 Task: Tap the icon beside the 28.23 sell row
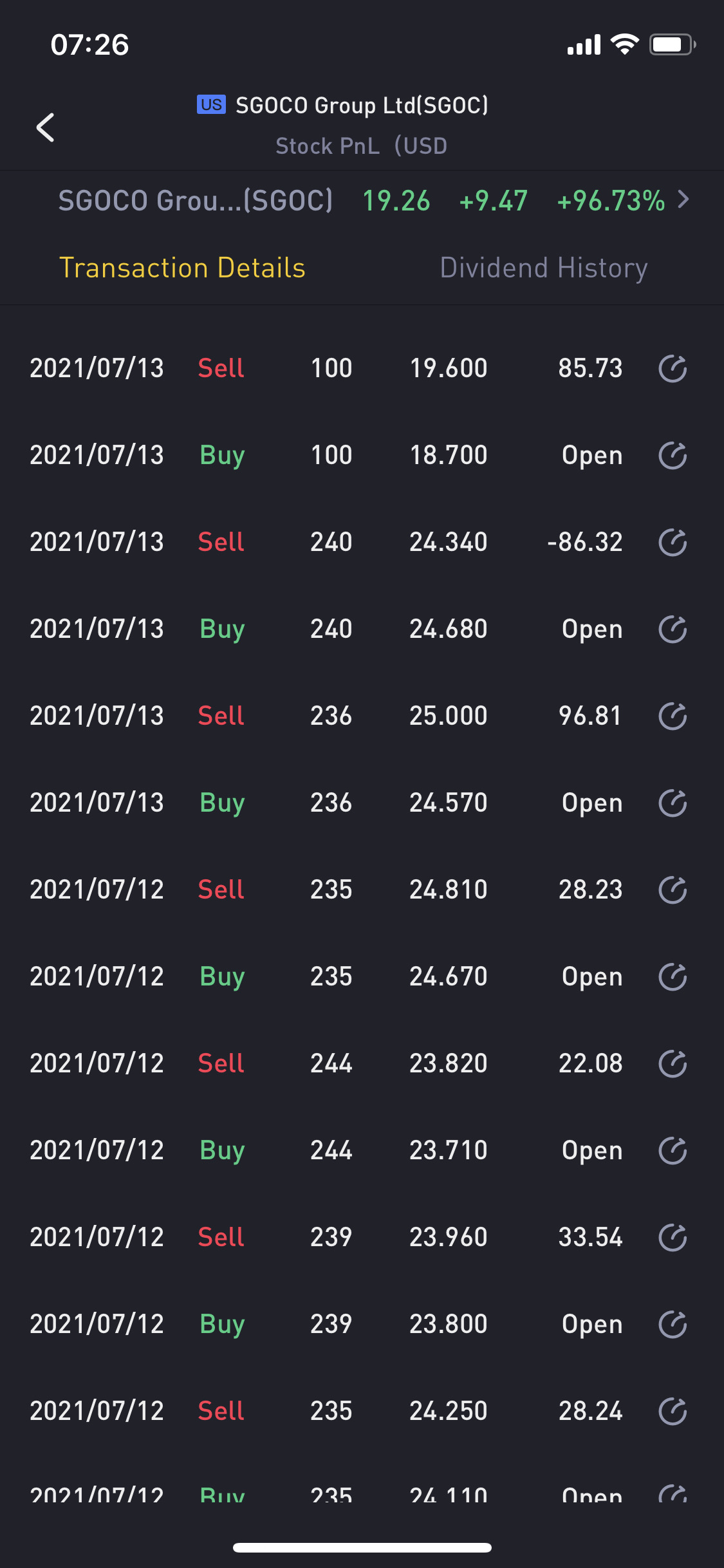point(673,890)
